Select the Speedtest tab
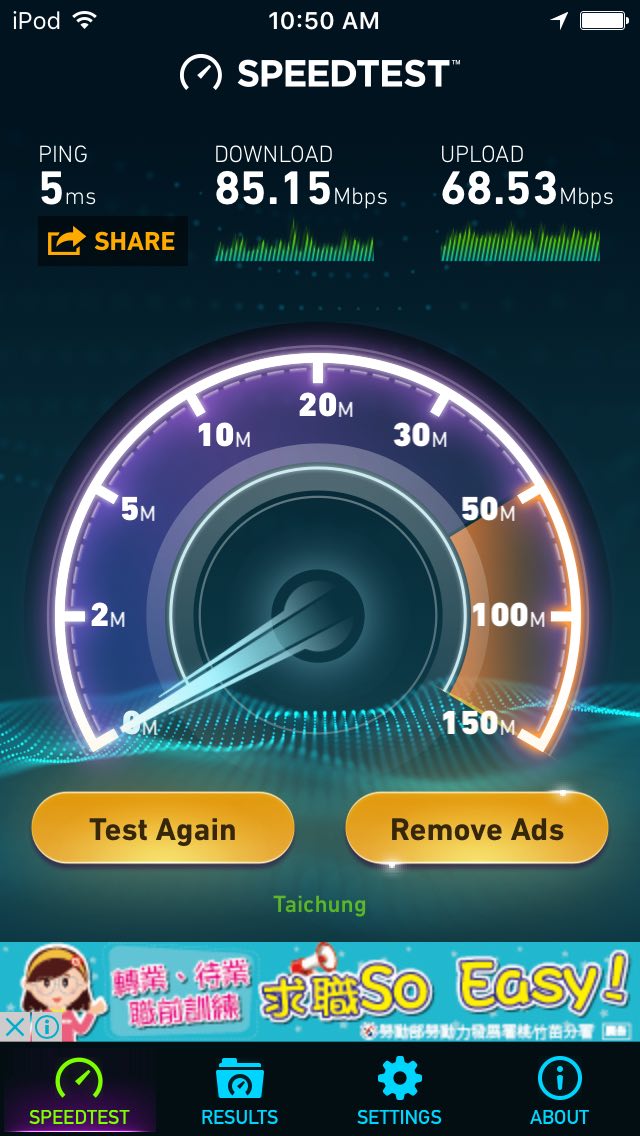The width and height of the screenshot is (640, 1136). 79,1092
